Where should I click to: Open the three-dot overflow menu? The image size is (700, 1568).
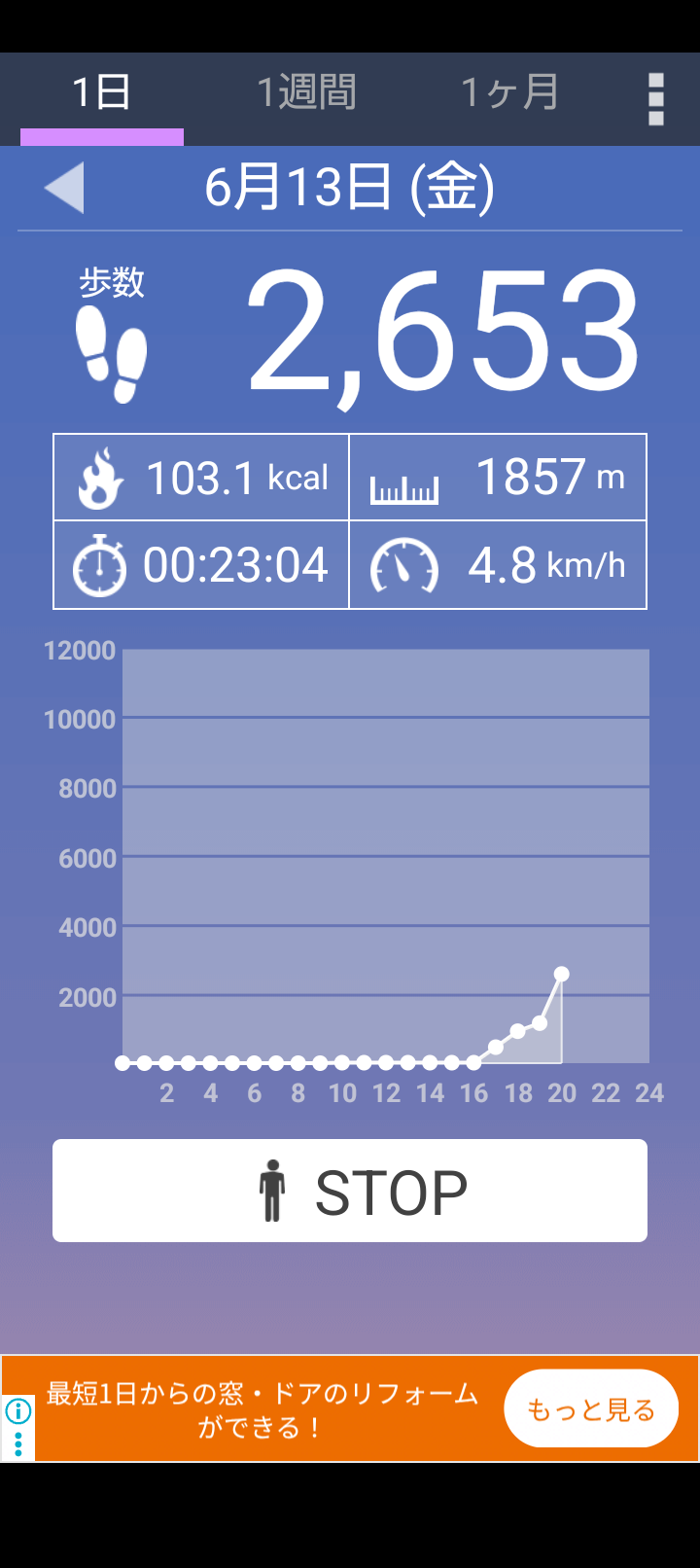(x=656, y=99)
